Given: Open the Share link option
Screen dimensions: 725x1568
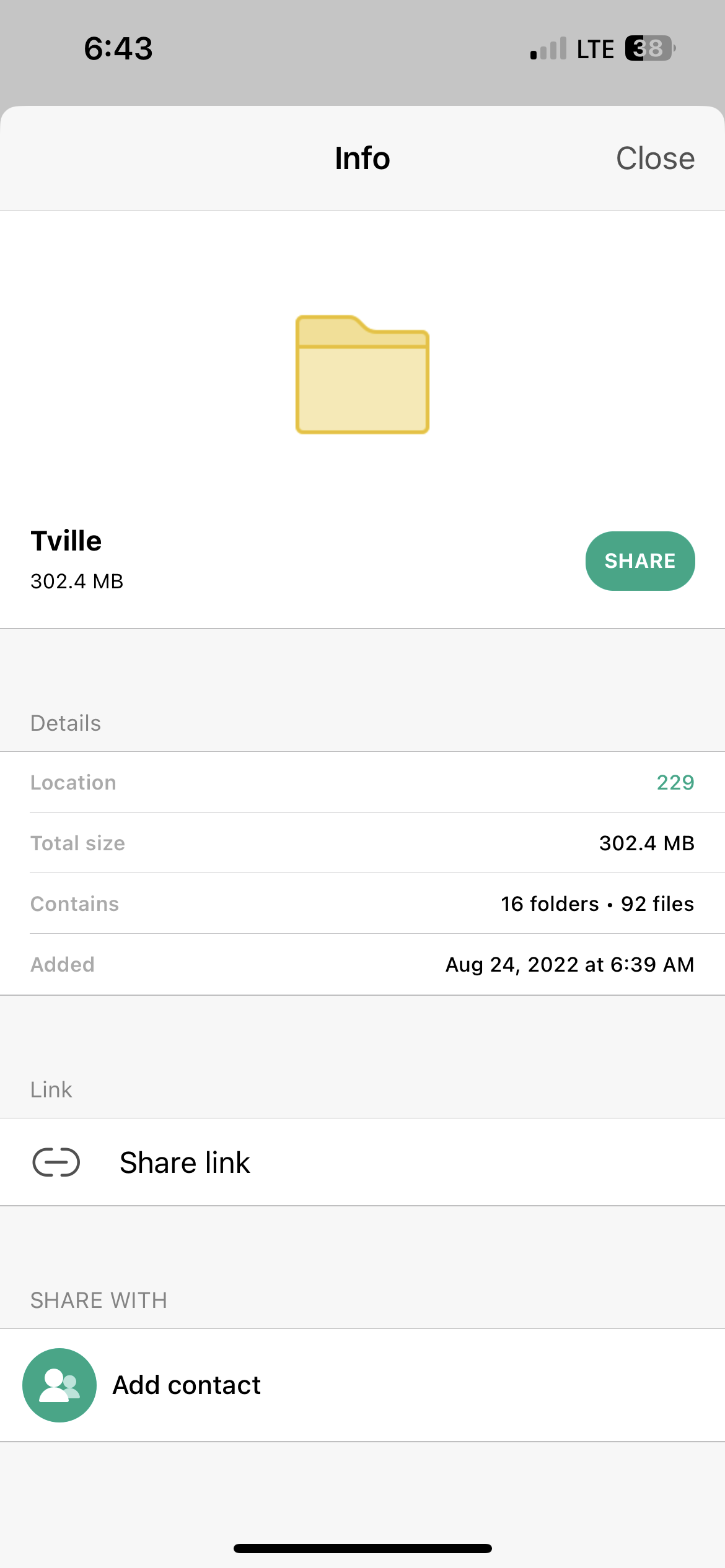Looking at the screenshot, I should (x=185, y=1162).
